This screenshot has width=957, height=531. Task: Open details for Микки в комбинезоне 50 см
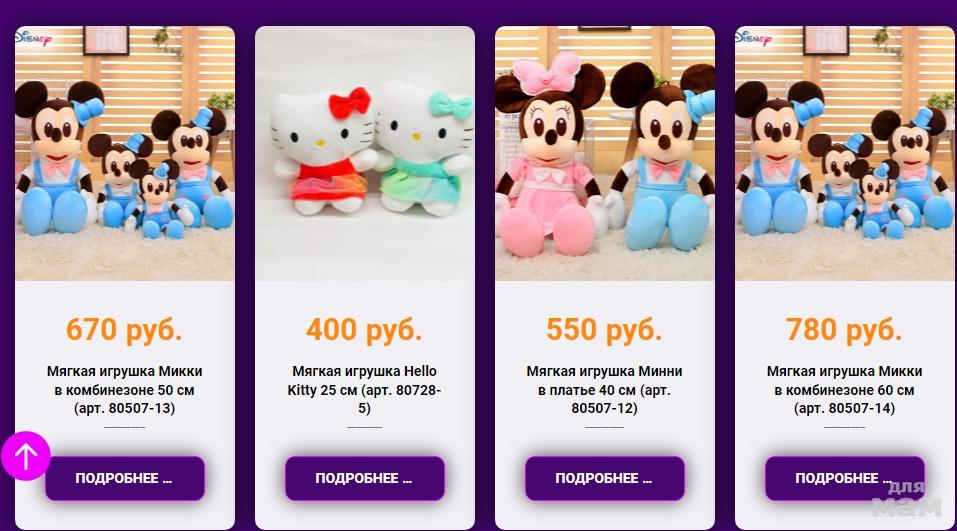(125, 478)
